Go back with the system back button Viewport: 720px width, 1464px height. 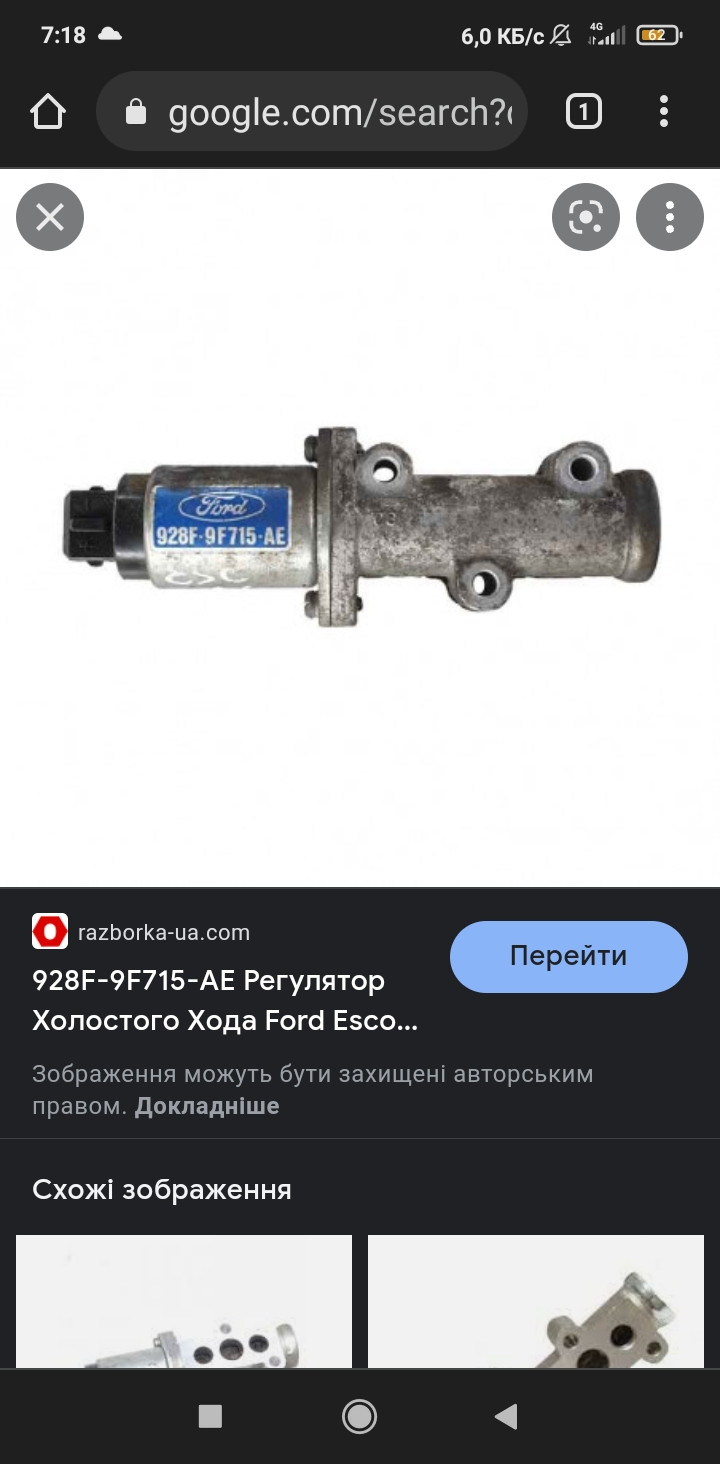coord(507,1416)
